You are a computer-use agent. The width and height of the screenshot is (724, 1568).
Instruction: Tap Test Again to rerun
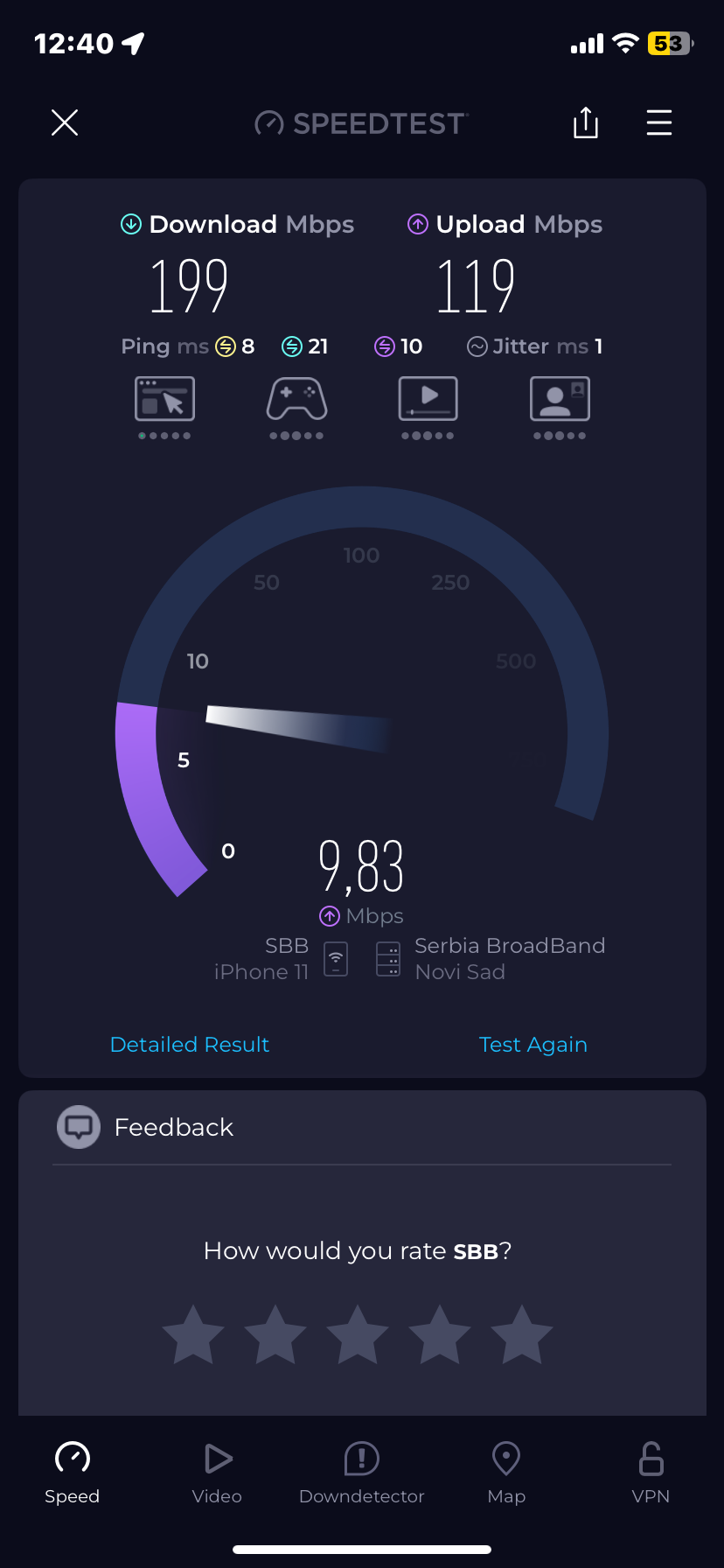coord(533,1044)
